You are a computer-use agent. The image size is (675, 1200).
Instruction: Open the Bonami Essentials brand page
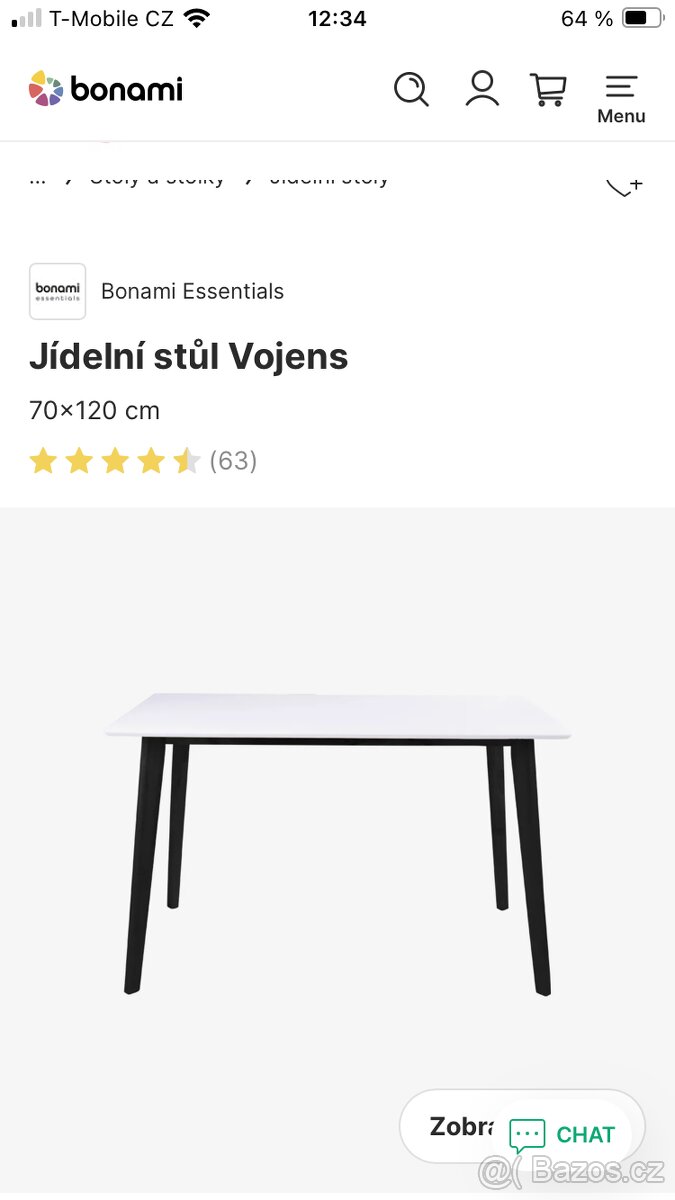click(192, 291)
